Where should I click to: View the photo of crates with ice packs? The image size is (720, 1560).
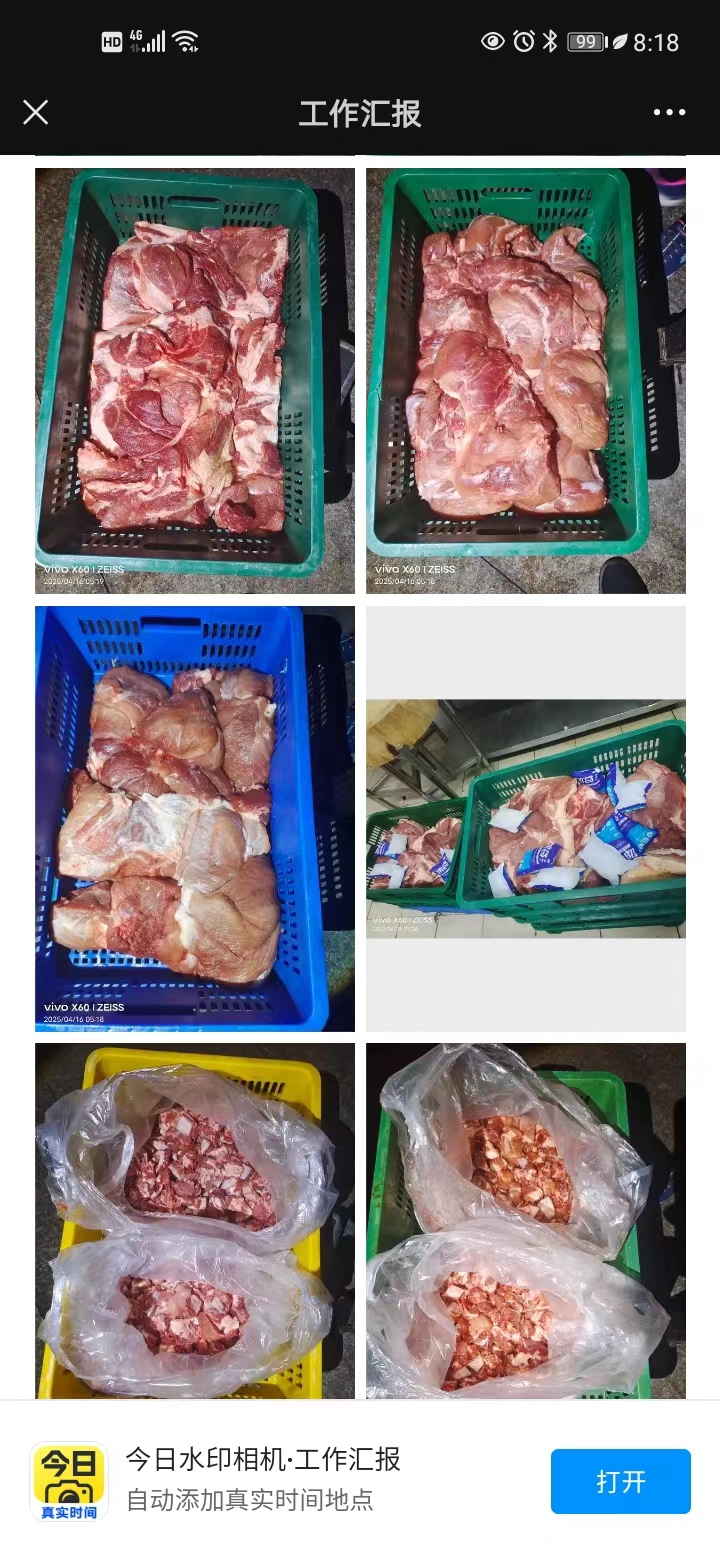525,818
